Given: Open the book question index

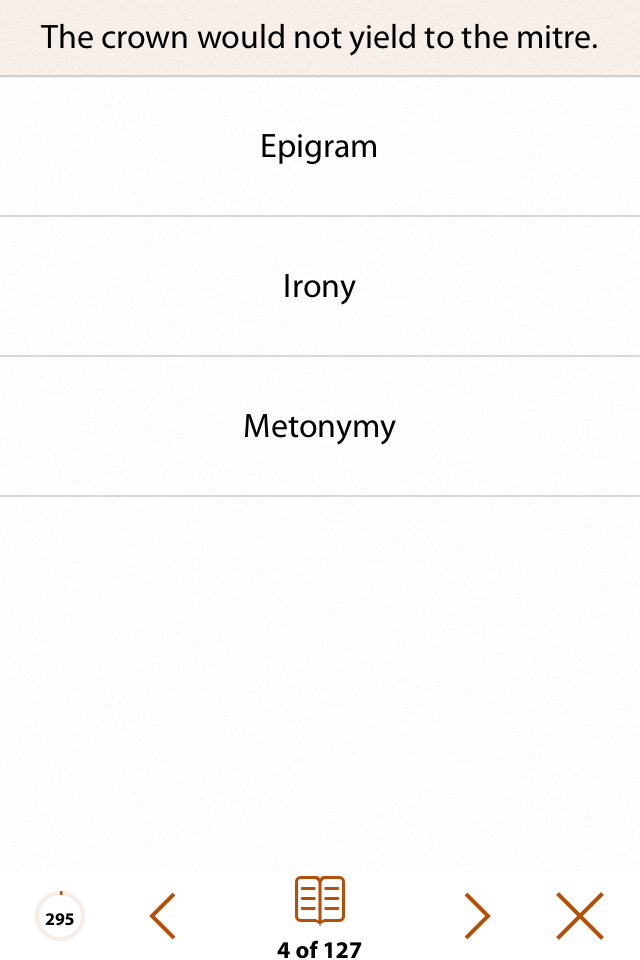Looking at the screenshot, I should pyautogui.click(x=320, y=901).
